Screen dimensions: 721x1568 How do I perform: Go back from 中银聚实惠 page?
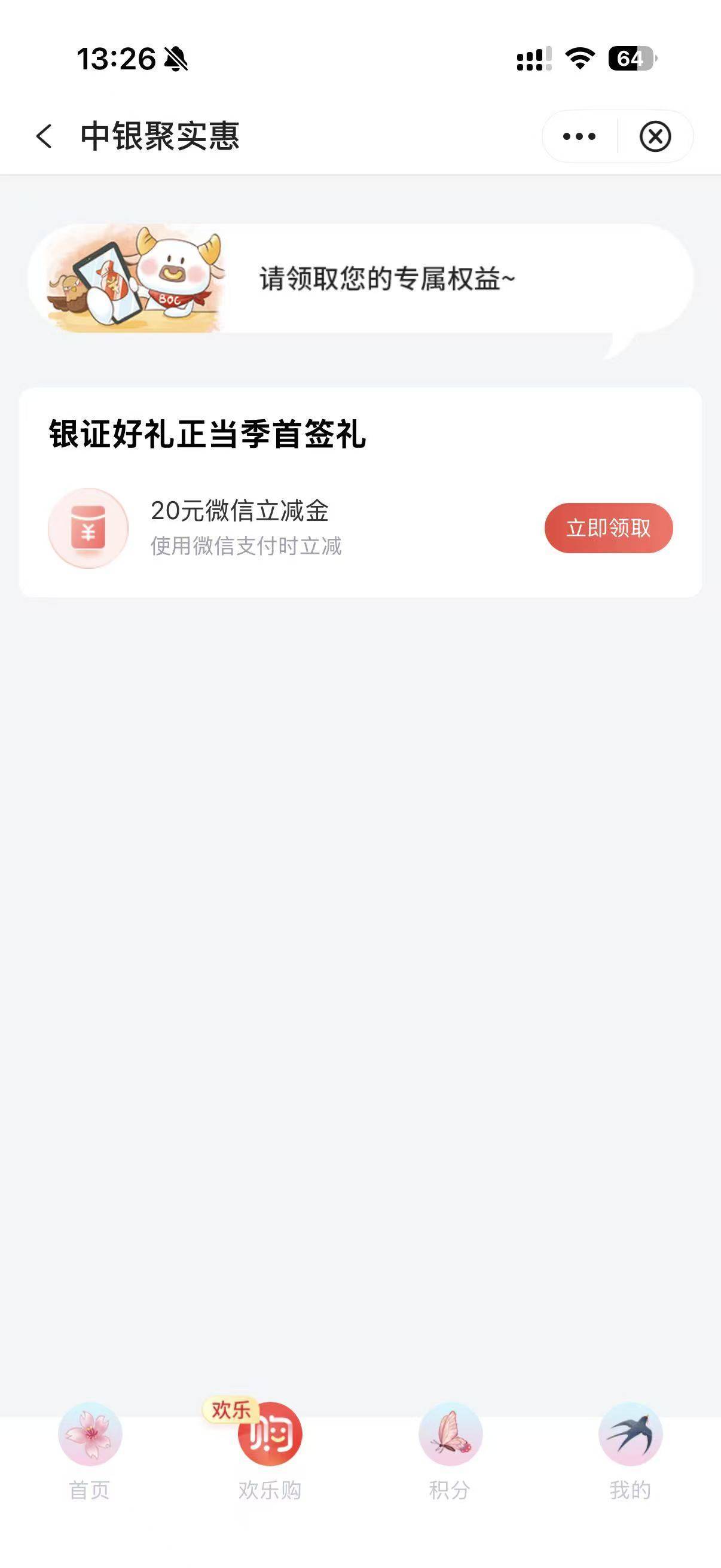pyautogui.click(x=44, y=136)
